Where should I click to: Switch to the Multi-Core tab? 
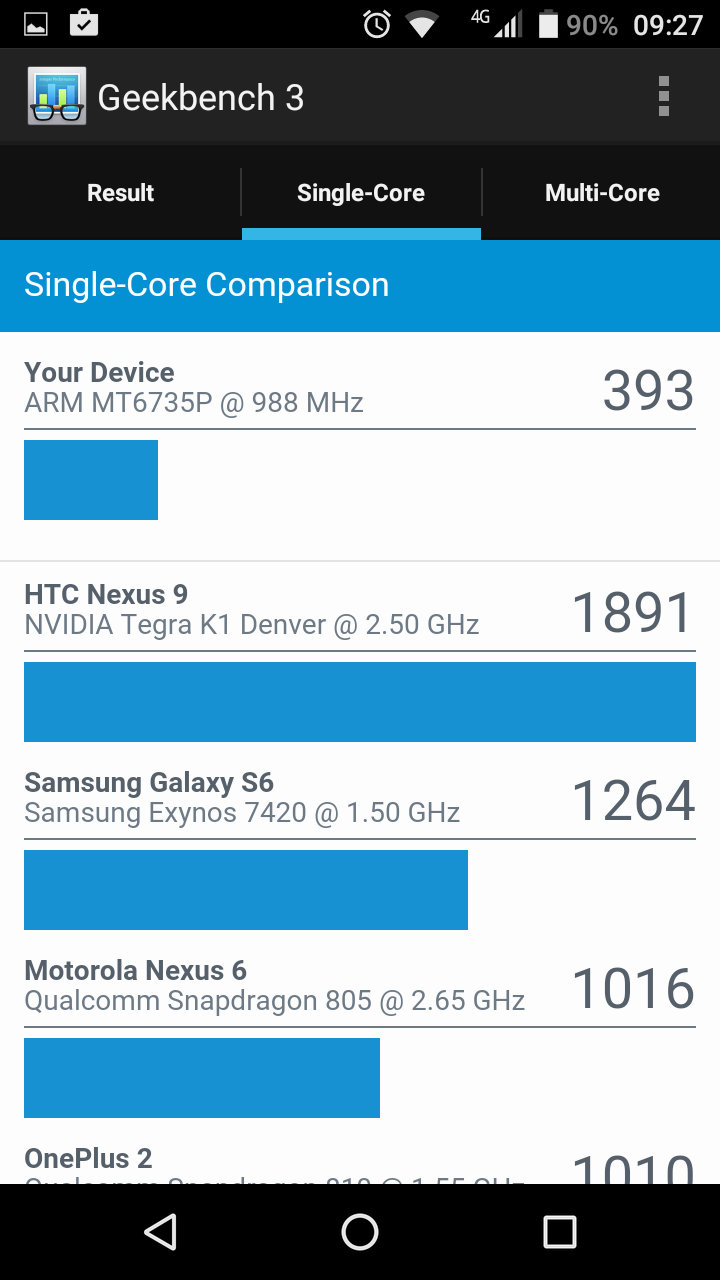click(x=602, y=193)
